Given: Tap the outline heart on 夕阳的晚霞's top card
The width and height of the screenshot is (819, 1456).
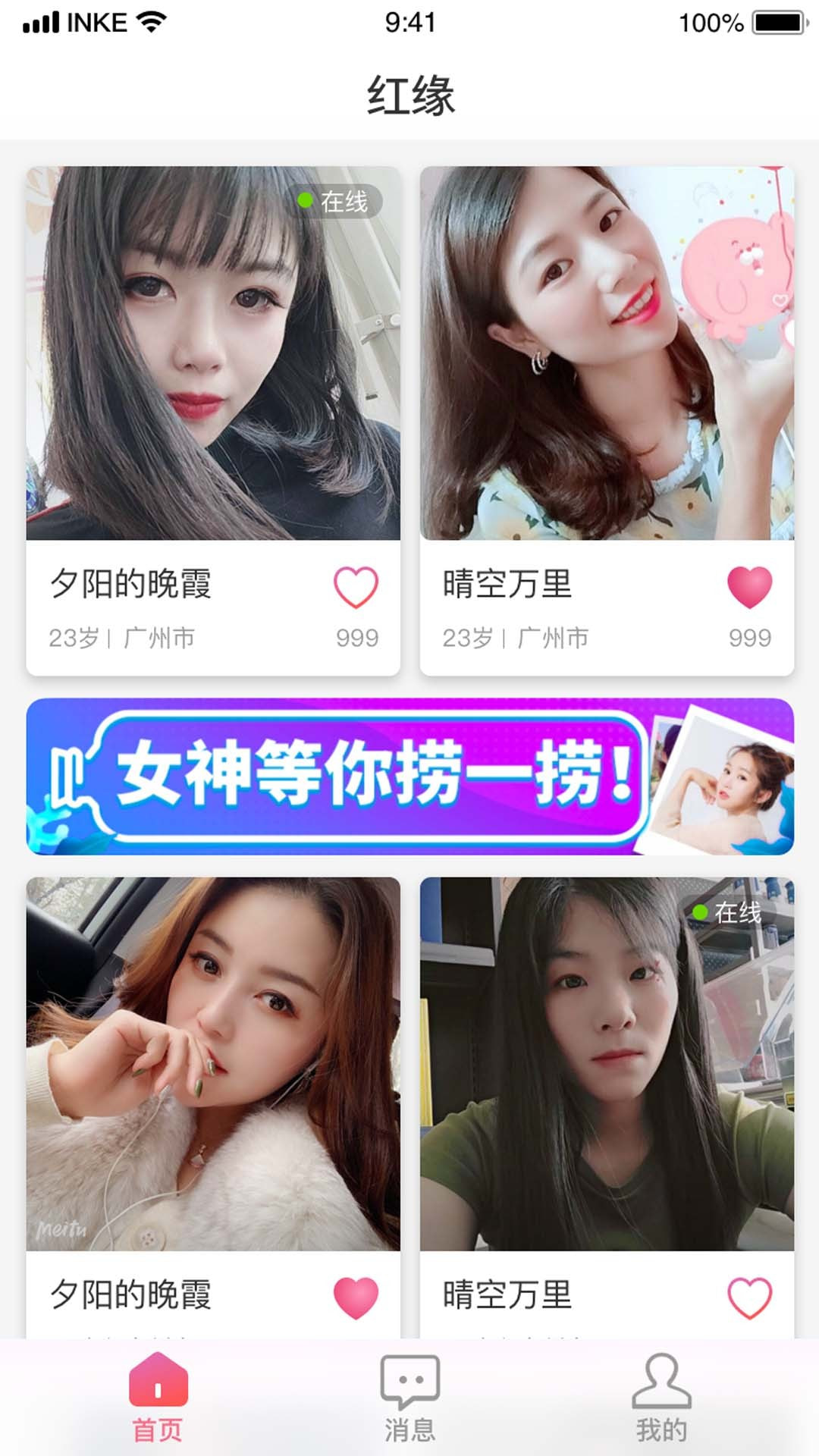Looking at the screenshot, I should [x=355, y=588].
